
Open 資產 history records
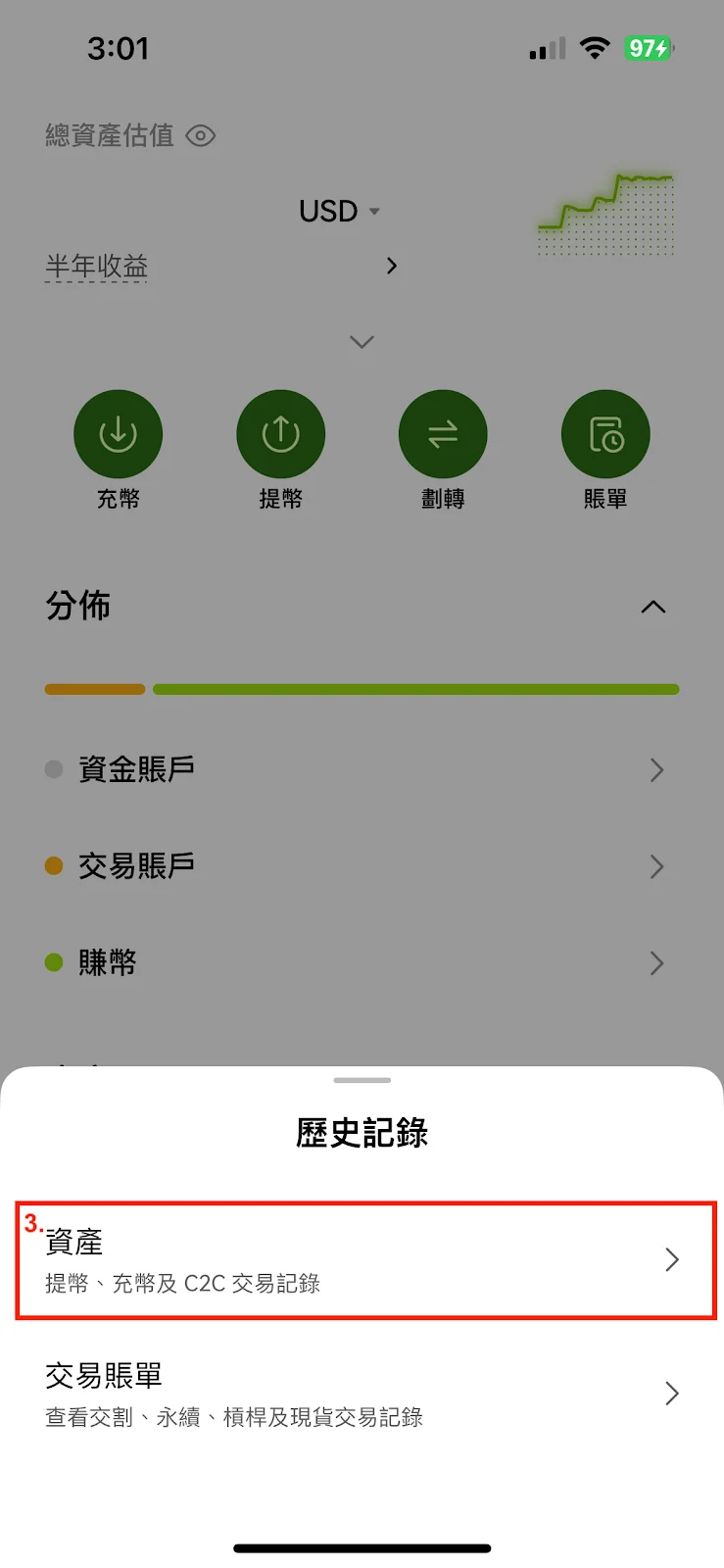[x=362, y=1260]
